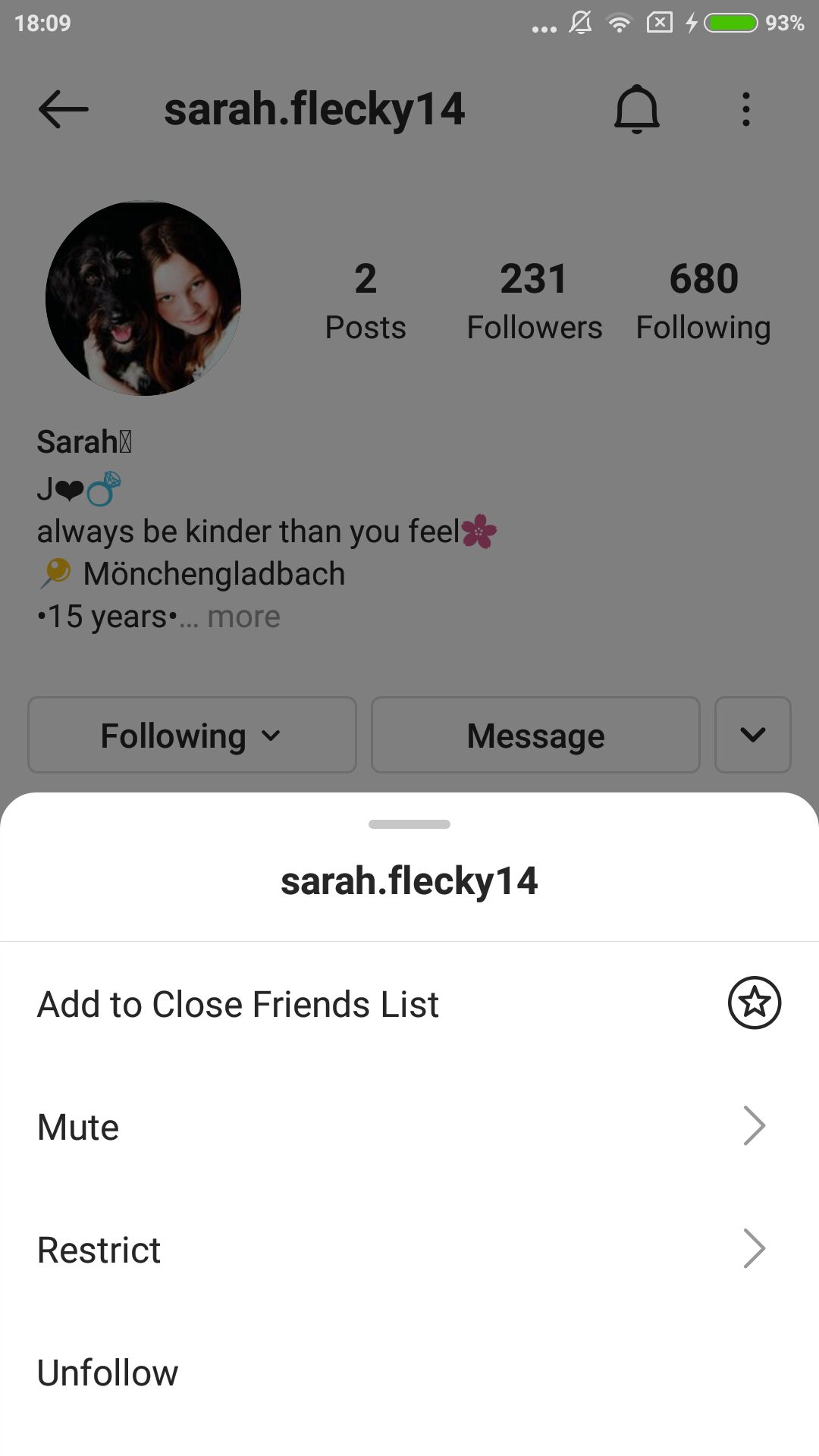Open the notifications bell for this profile

636,109
